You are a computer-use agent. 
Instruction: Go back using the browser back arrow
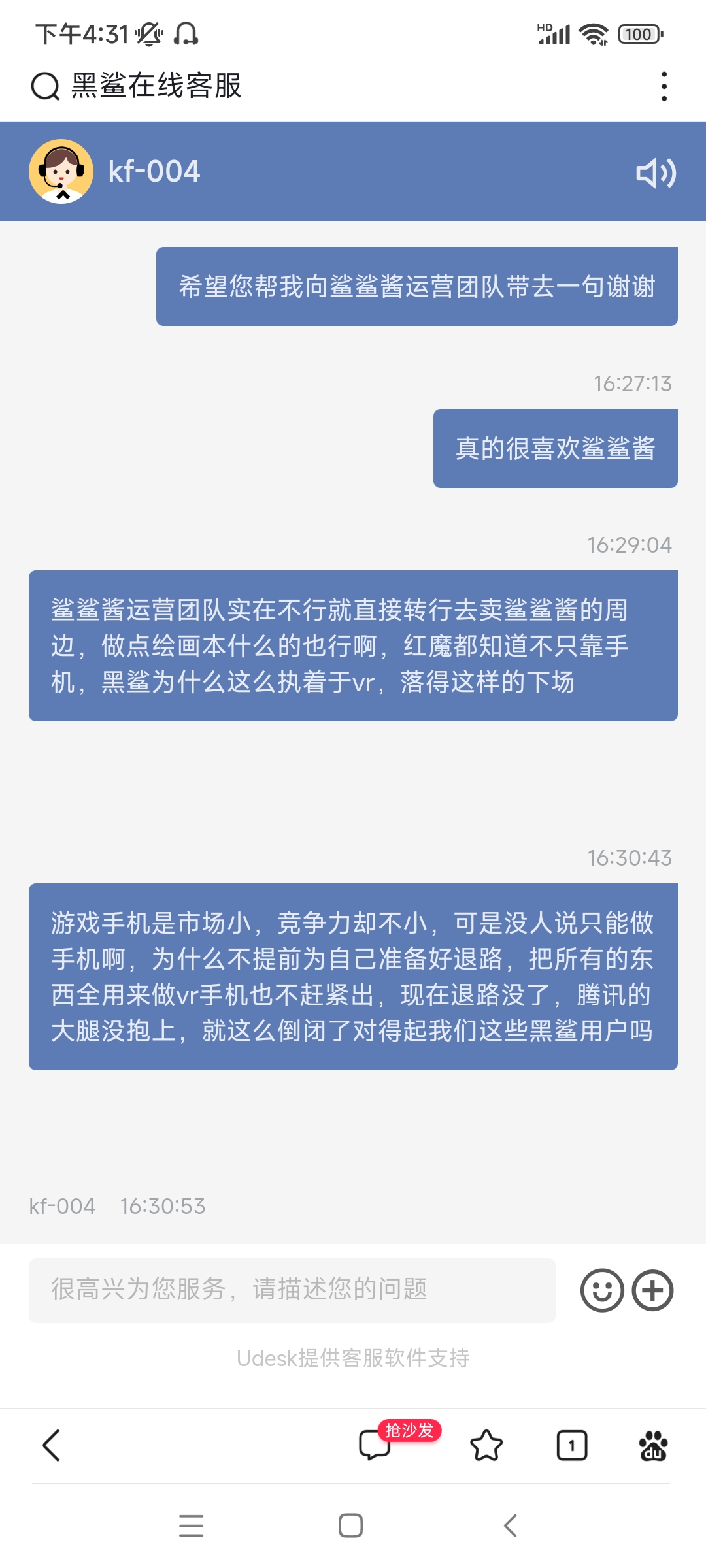pos(51,1445)
